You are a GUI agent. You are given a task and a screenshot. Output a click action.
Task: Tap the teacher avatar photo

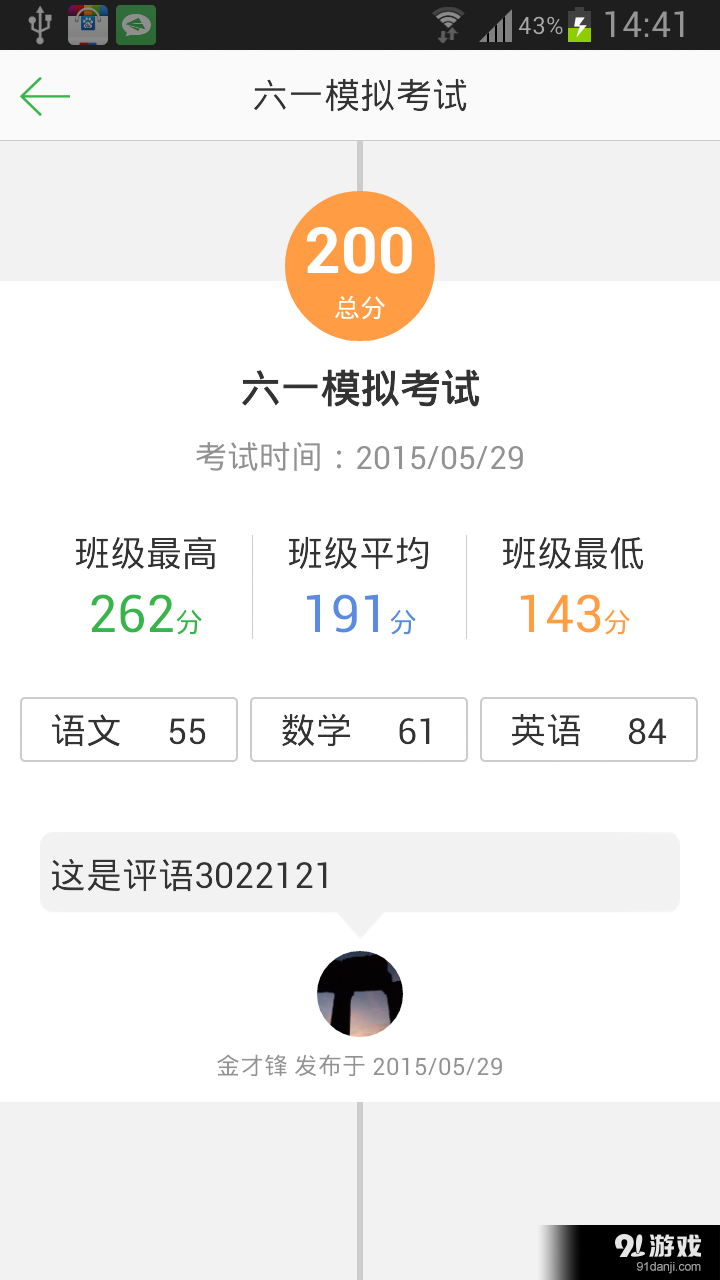[360, 993]
